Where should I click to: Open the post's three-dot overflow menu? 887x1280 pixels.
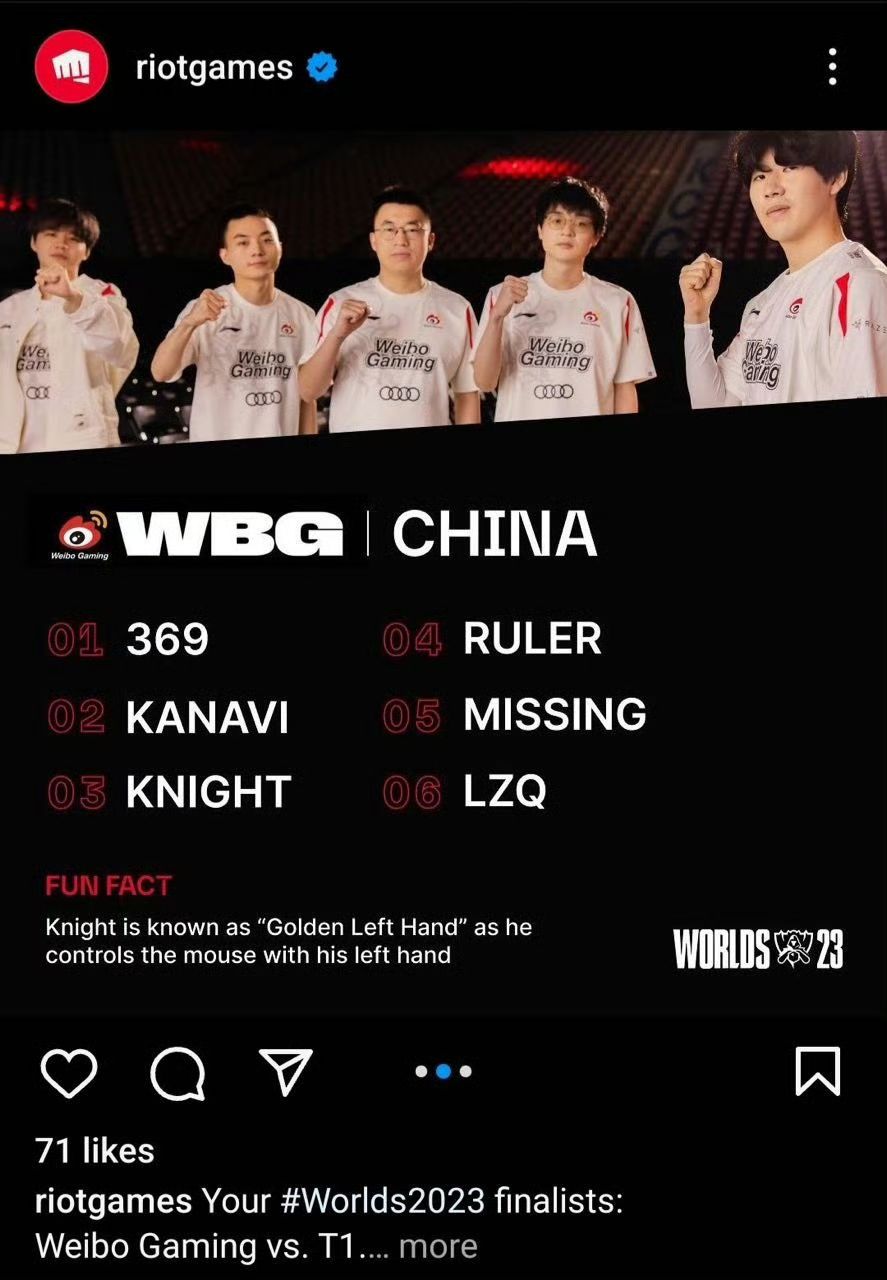click(832, 67)
